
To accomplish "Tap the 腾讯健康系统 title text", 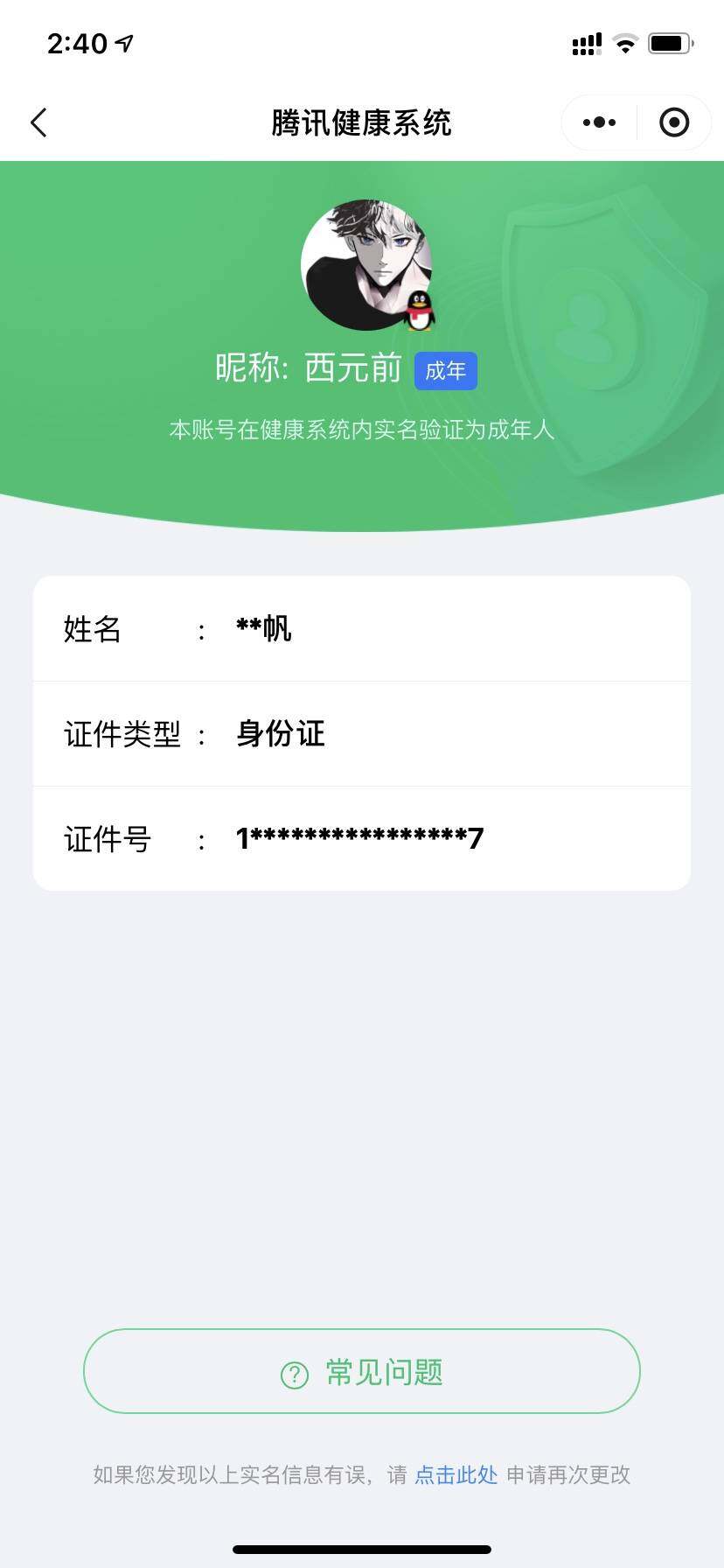I will click(362, 122).
